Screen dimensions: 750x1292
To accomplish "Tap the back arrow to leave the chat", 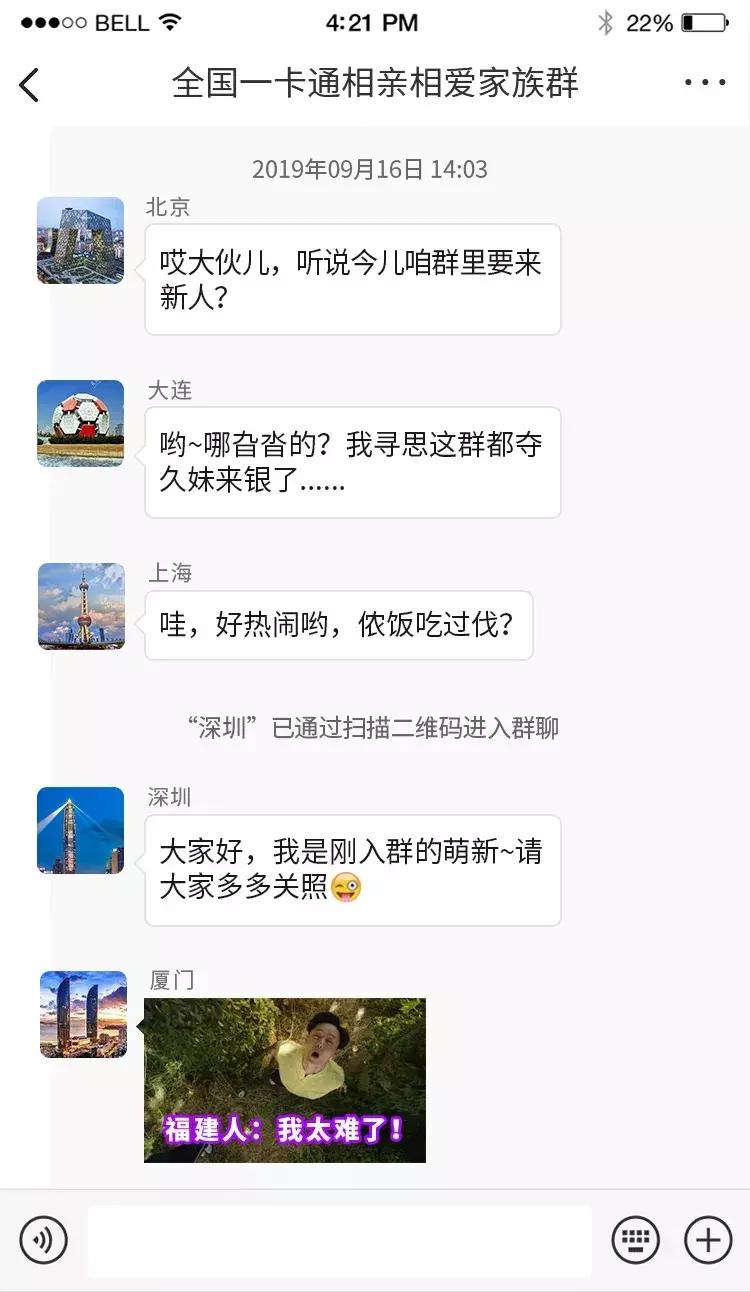I will click(x=30, y=86).
